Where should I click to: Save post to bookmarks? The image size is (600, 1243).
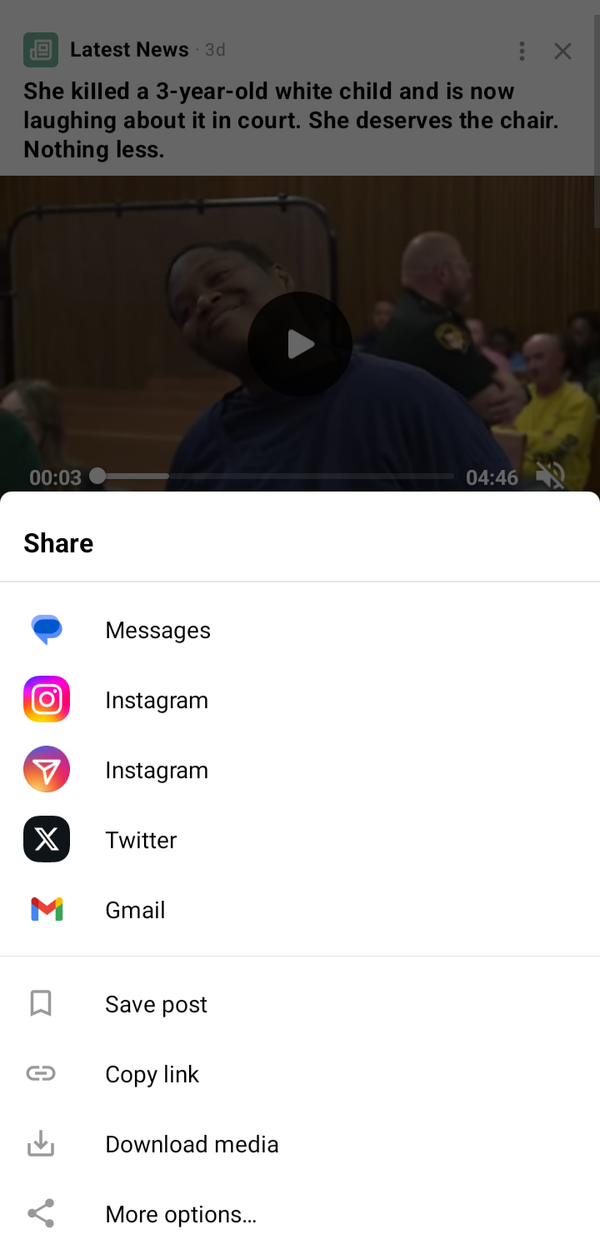[300, 1004]
